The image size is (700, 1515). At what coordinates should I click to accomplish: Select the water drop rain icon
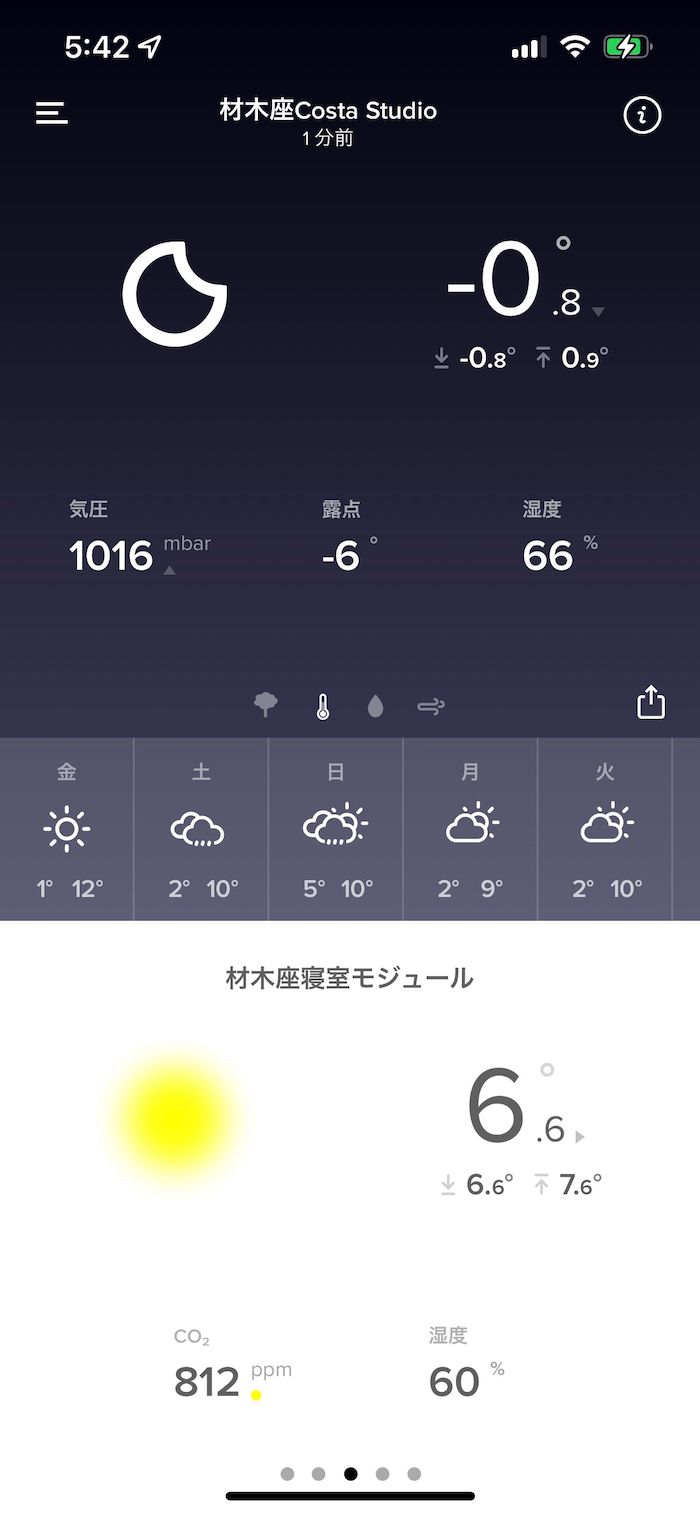[x=375, y=707]
